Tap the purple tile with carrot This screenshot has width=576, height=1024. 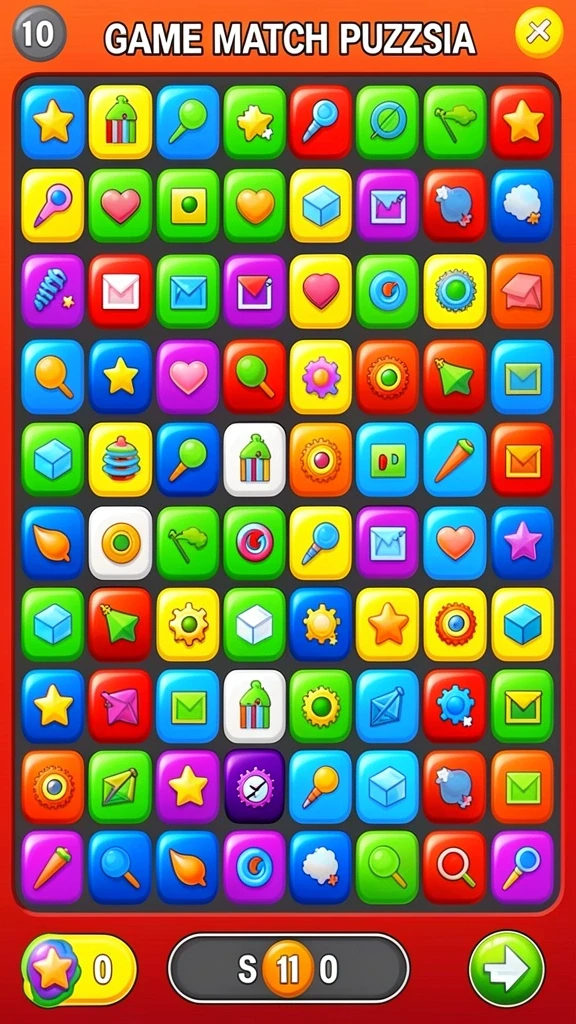click(x=53, y=867)
